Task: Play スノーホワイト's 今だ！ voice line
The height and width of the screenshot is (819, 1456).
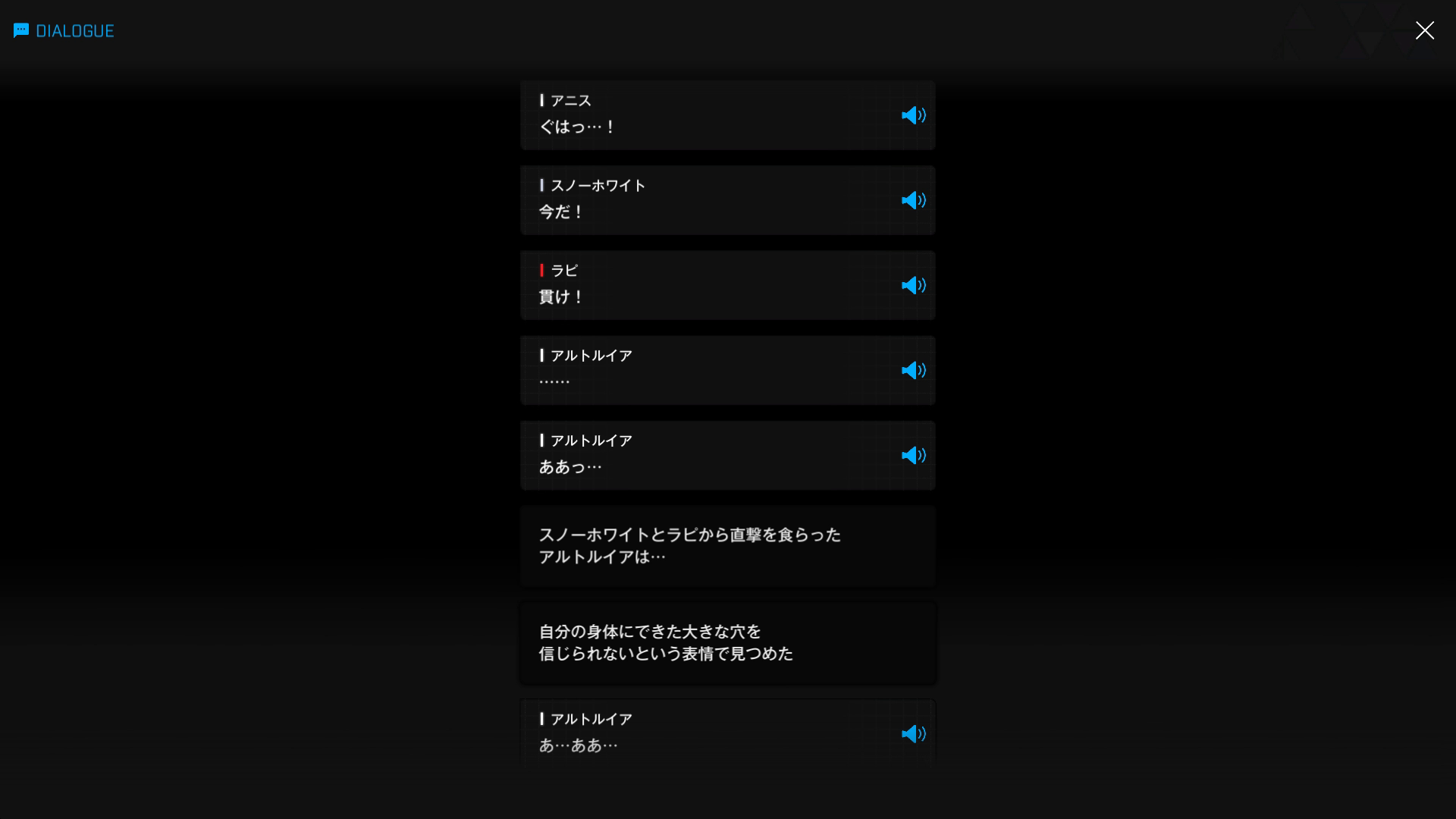Action: 913,200
